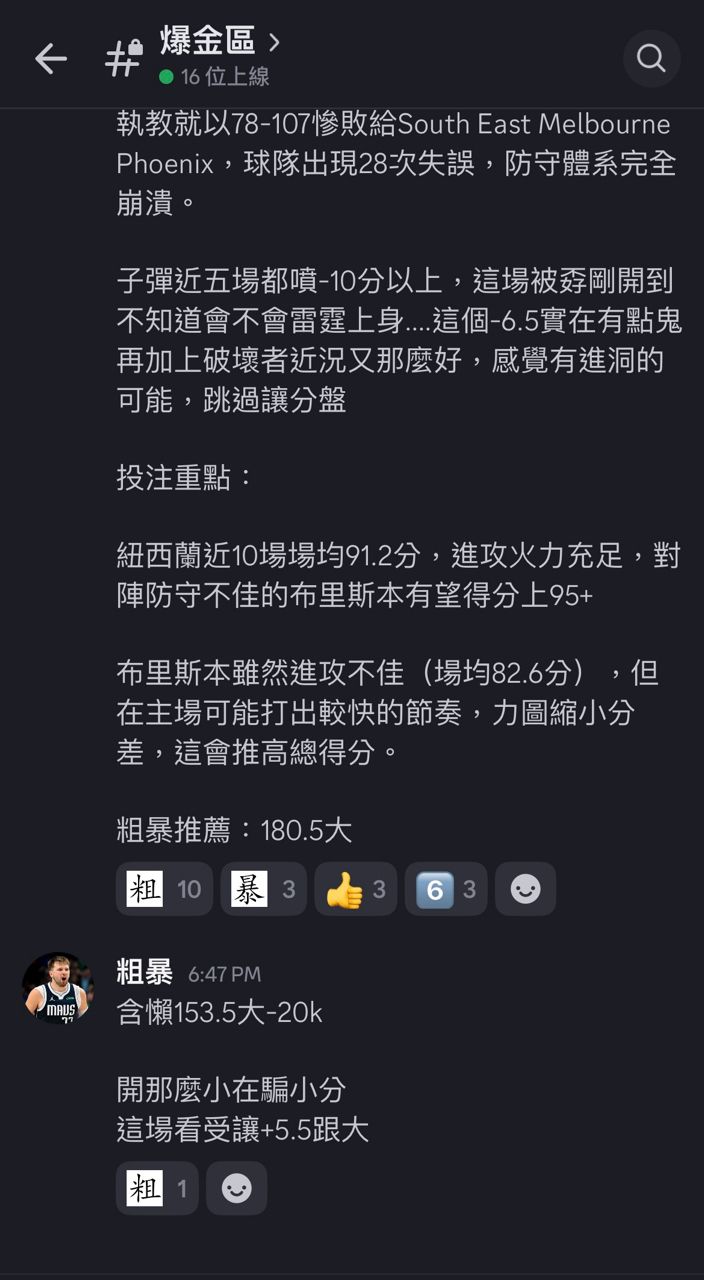React with 暴 emoji on first message
704x1280 pixels.
tap(263, 889)
